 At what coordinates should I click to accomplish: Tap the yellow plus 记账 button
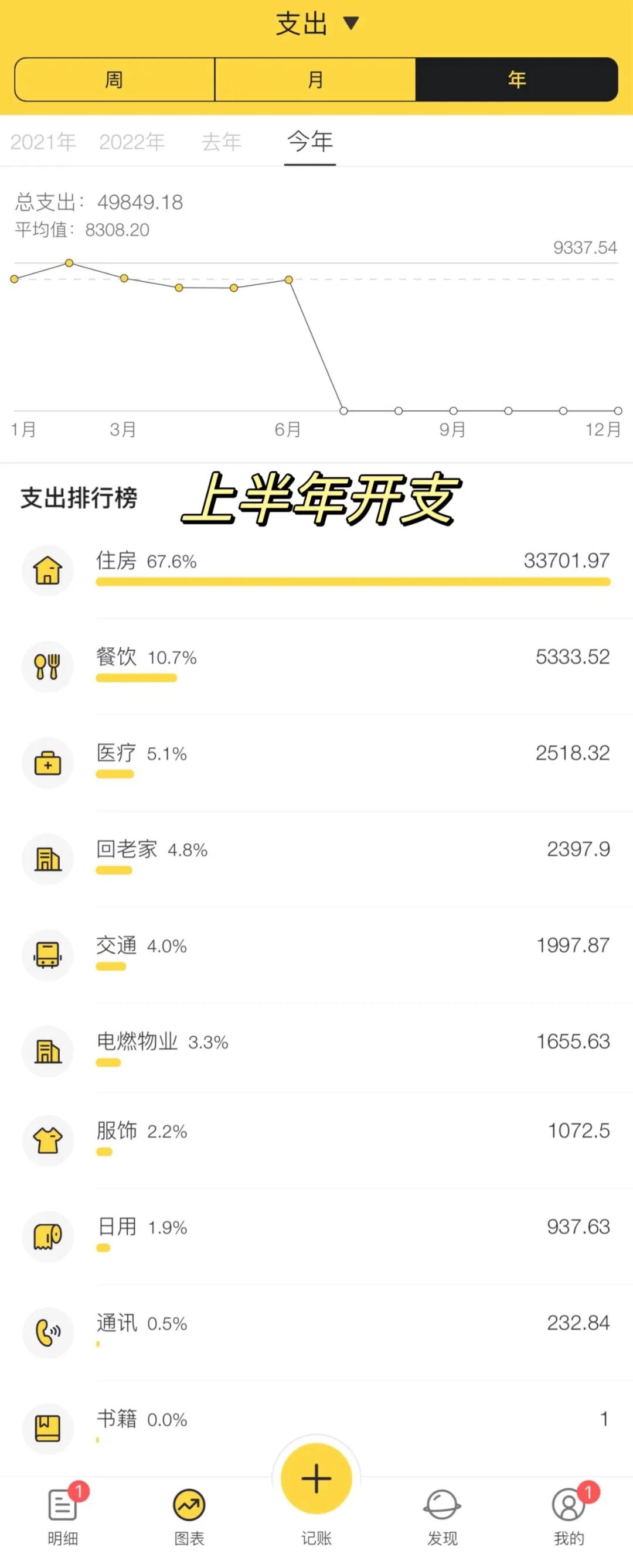[316, 1478]
